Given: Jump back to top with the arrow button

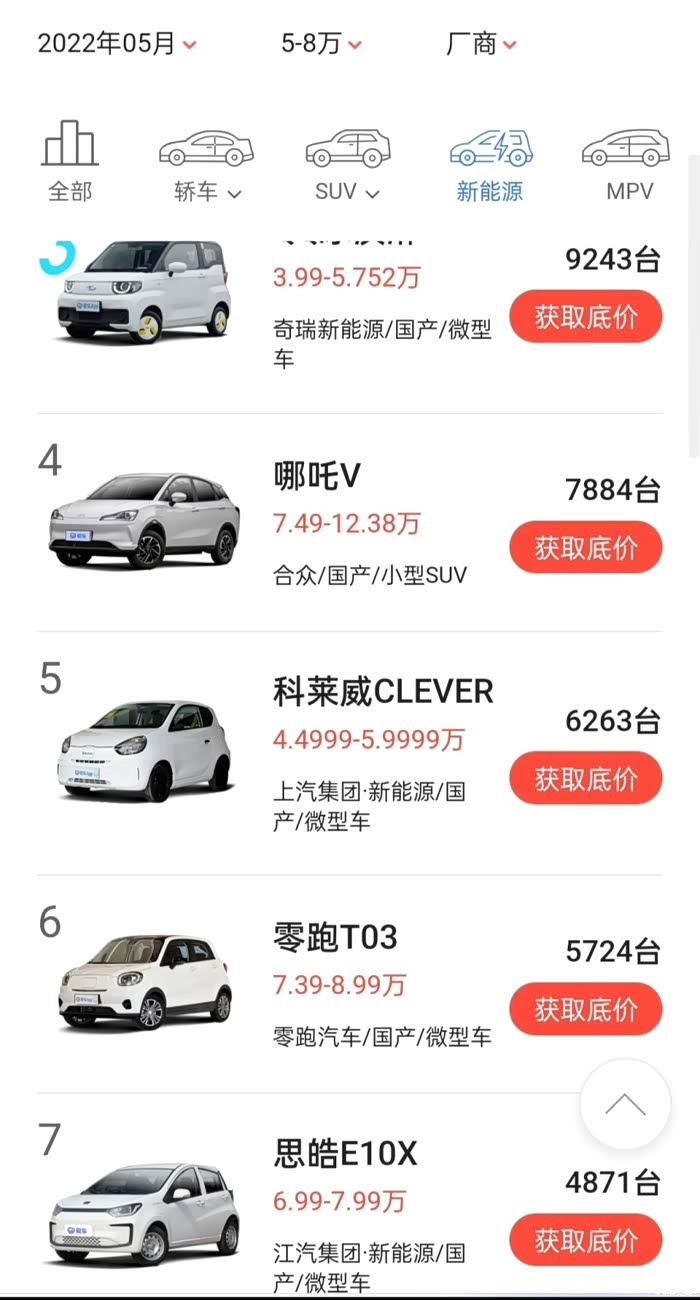Looking at the screenshot, I should tap(625, 1105).
